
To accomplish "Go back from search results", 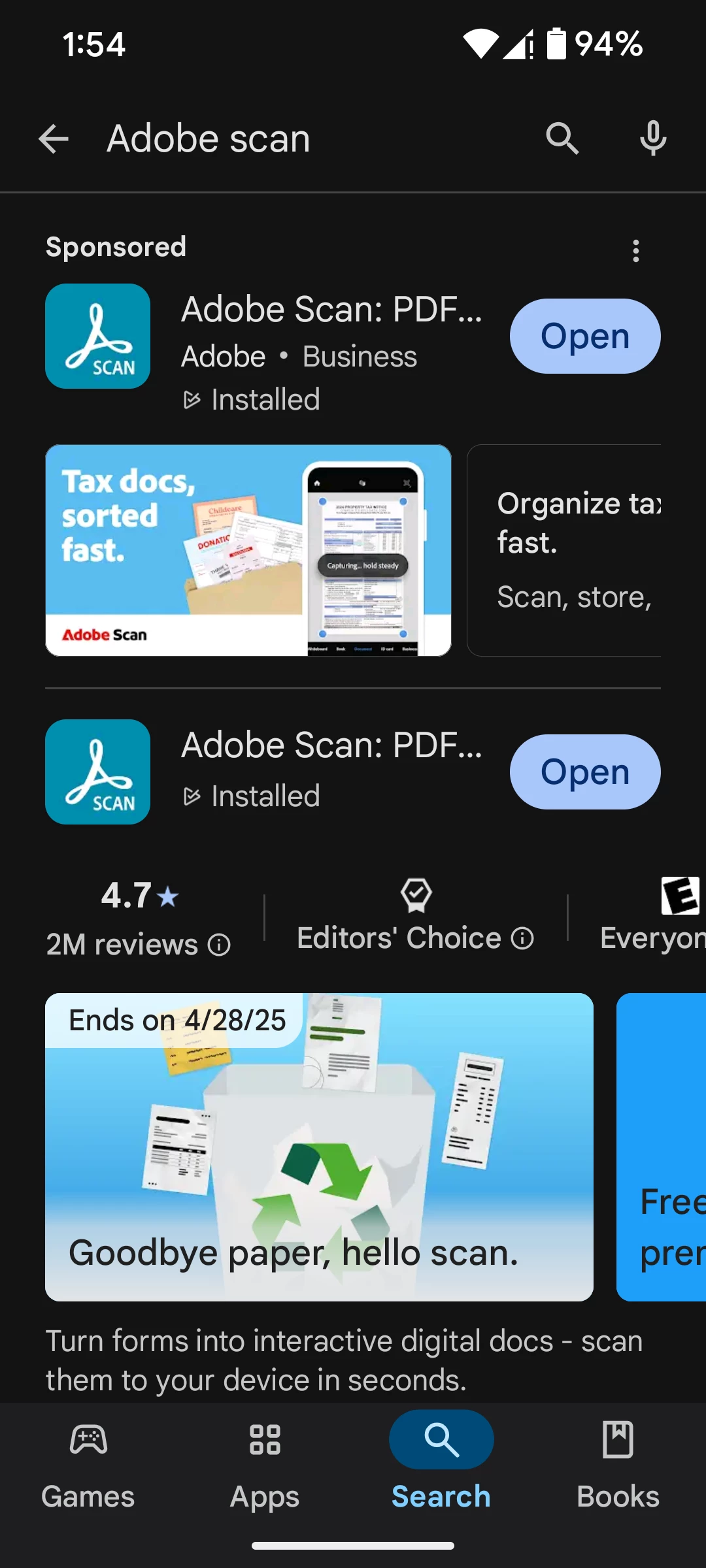I will click(54, 139).
